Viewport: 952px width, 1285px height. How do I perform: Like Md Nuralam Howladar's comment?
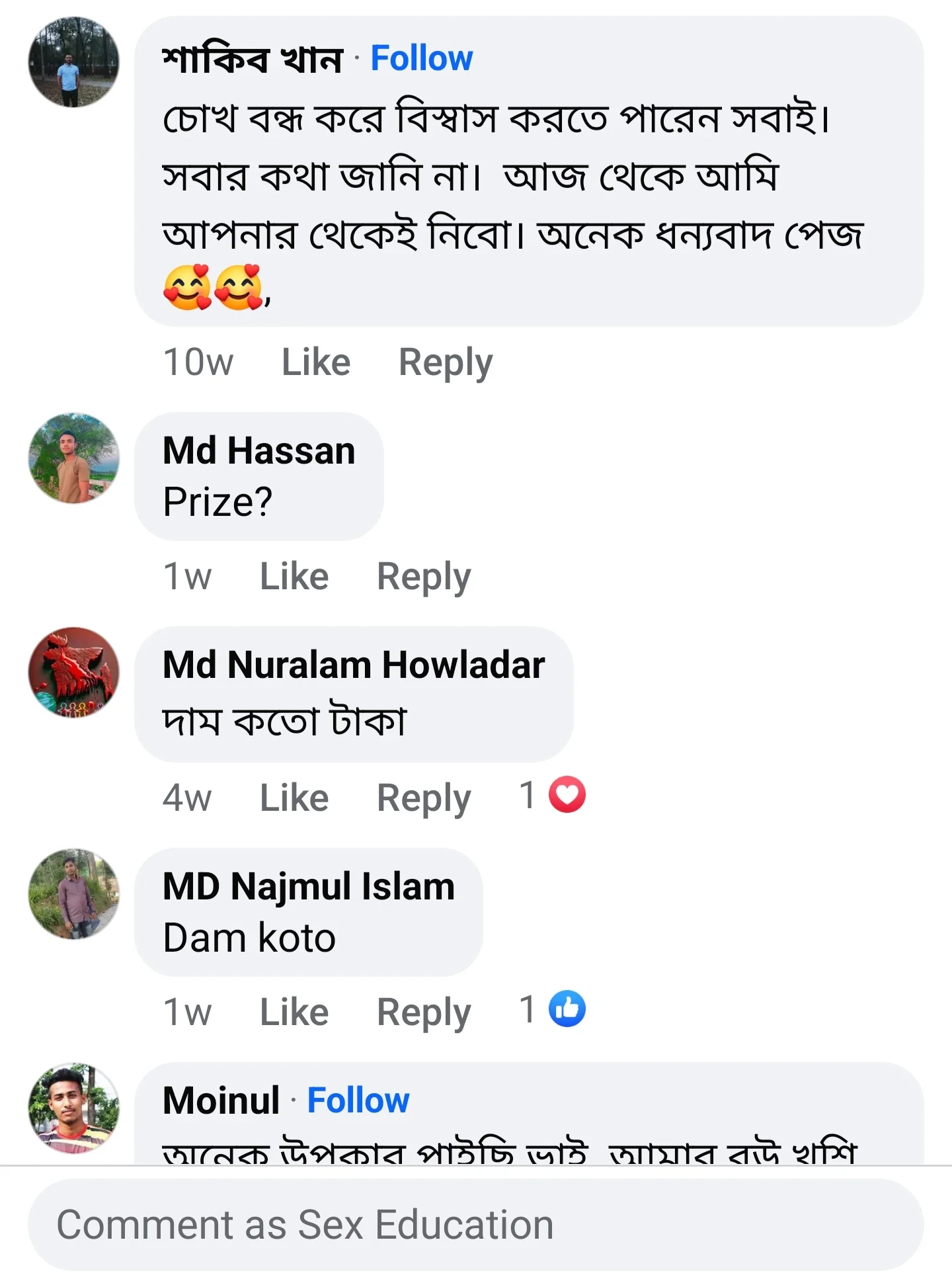click(294, 798)
